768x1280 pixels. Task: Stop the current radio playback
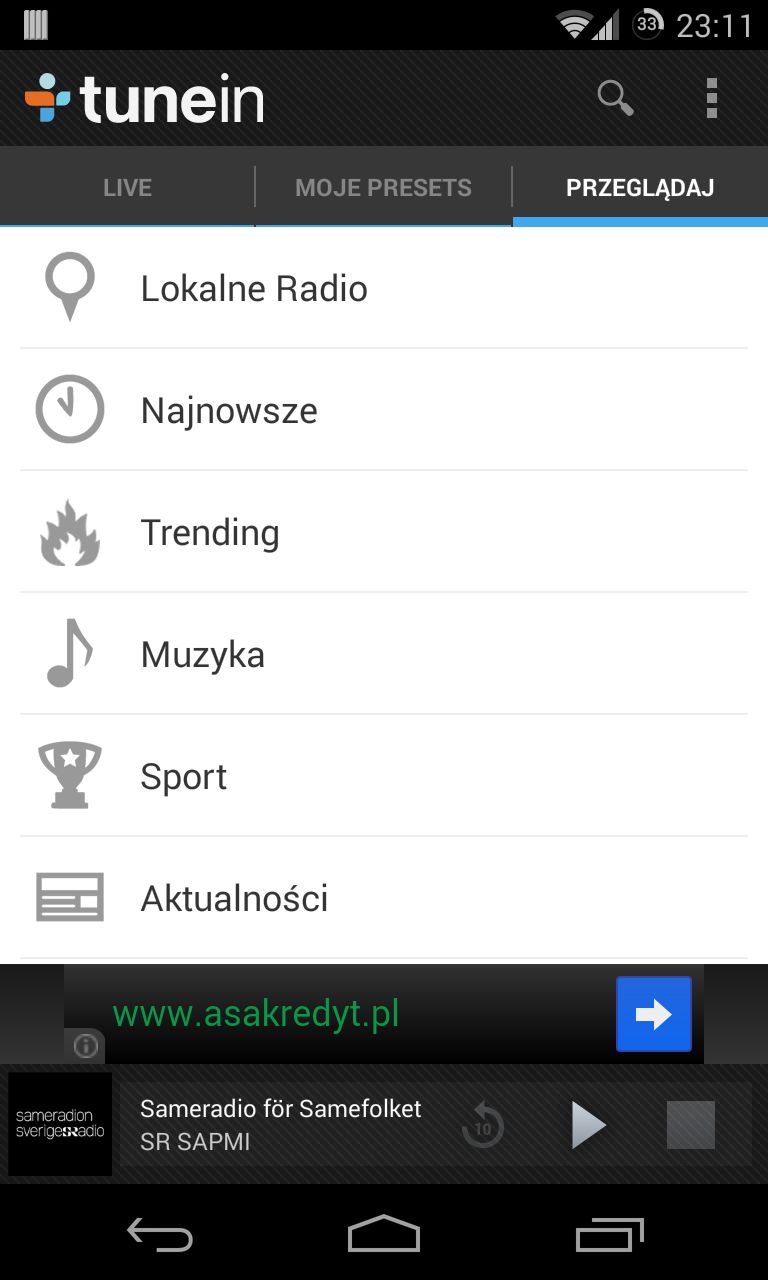pos(691,1124)
